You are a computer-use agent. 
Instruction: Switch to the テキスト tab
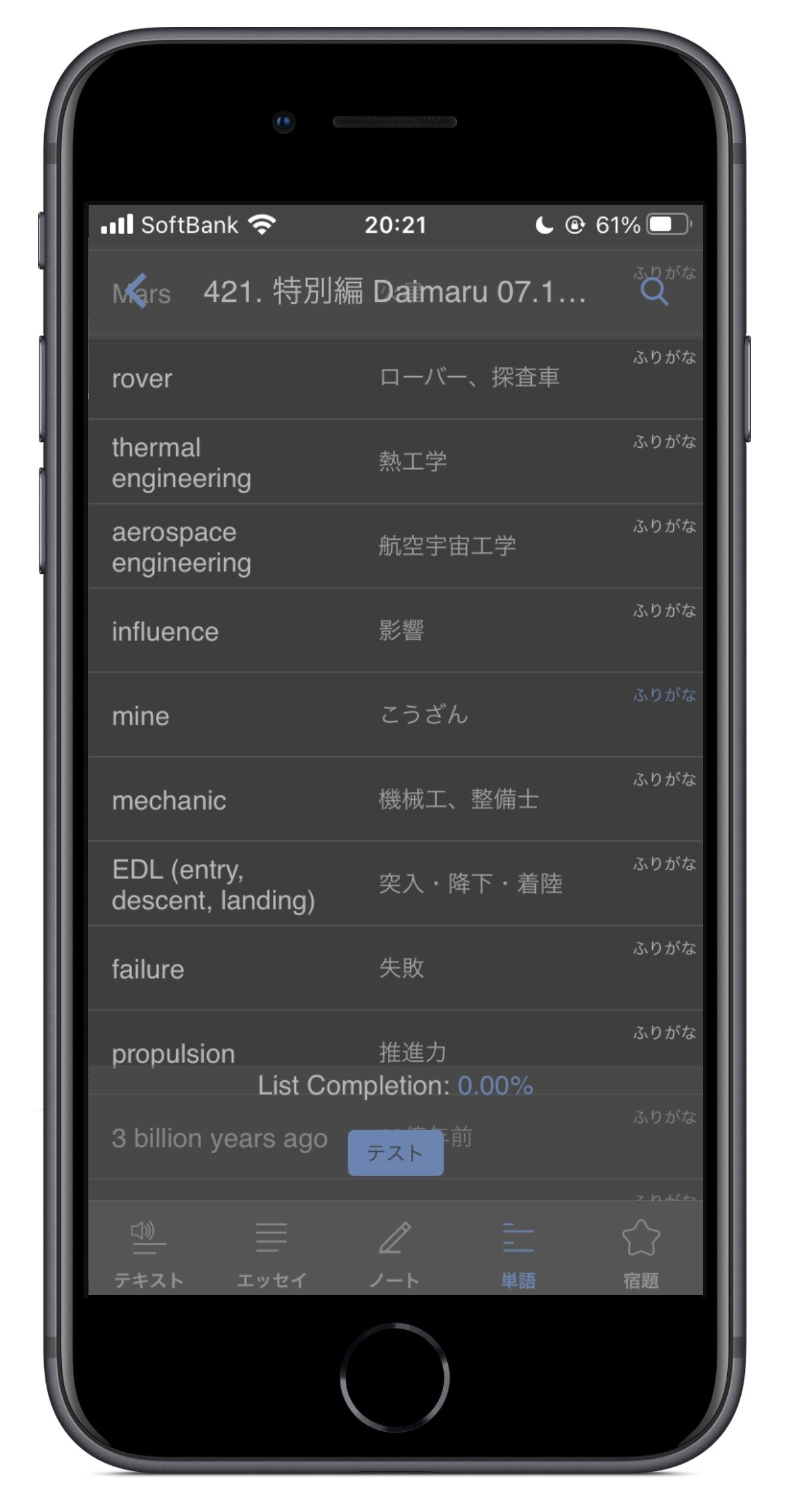pyautogui.click(x=149, y=1254)
